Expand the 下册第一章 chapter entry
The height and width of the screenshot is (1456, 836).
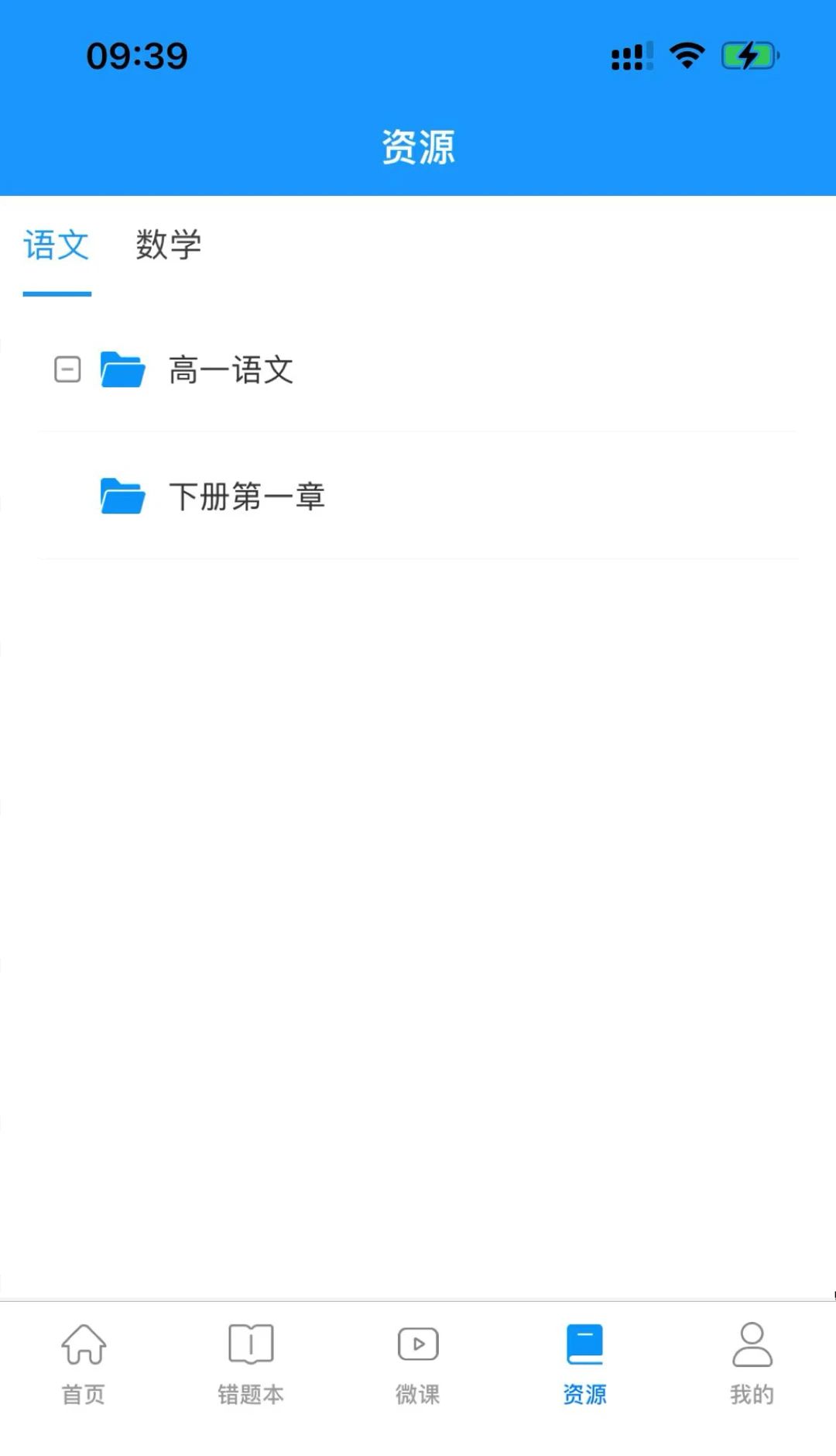pos(248,498)
